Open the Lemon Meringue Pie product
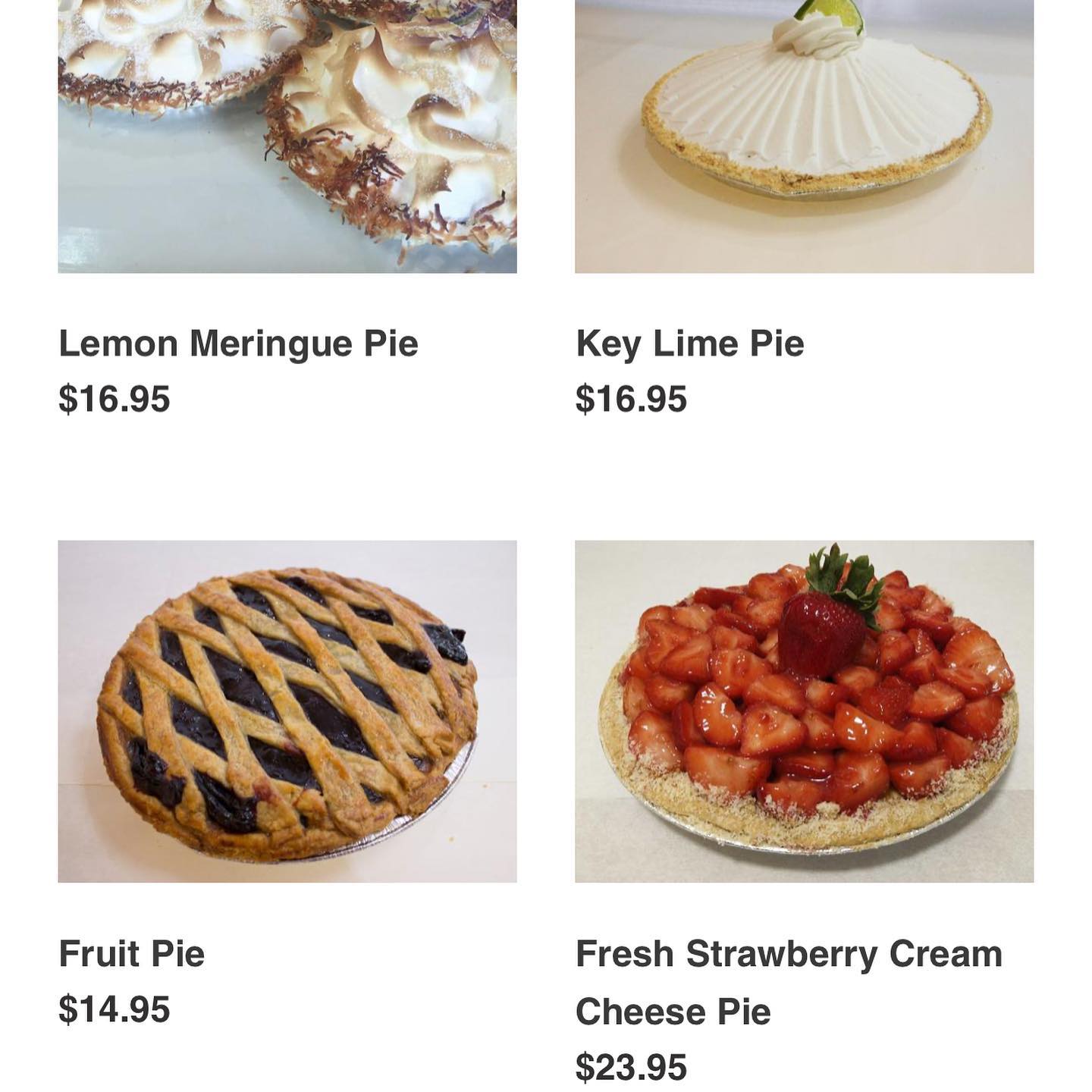 point(238,343)
